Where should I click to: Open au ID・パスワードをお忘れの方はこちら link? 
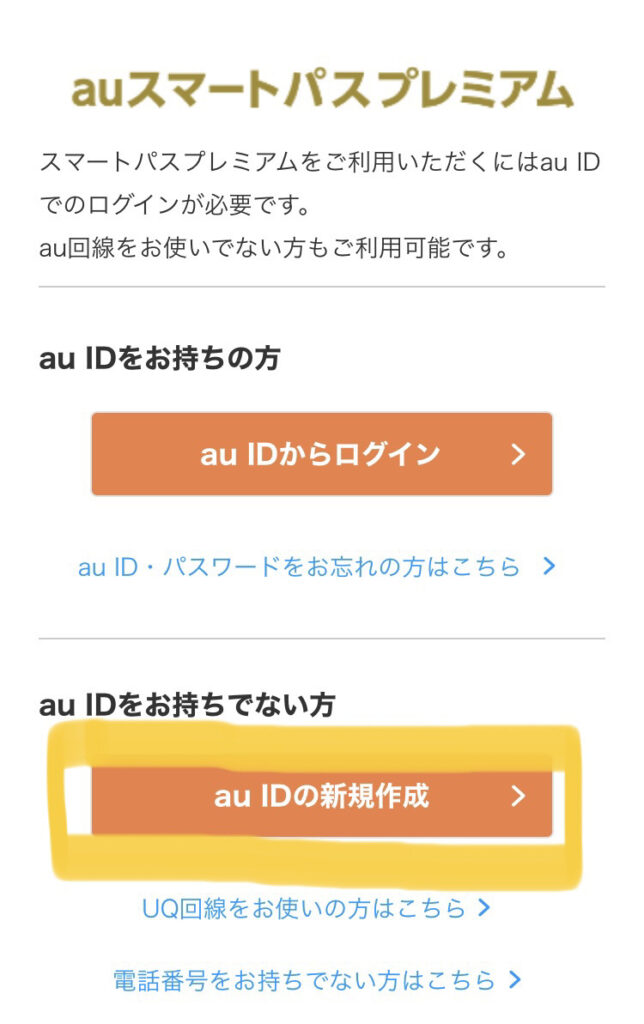click(x=316, y=567)
